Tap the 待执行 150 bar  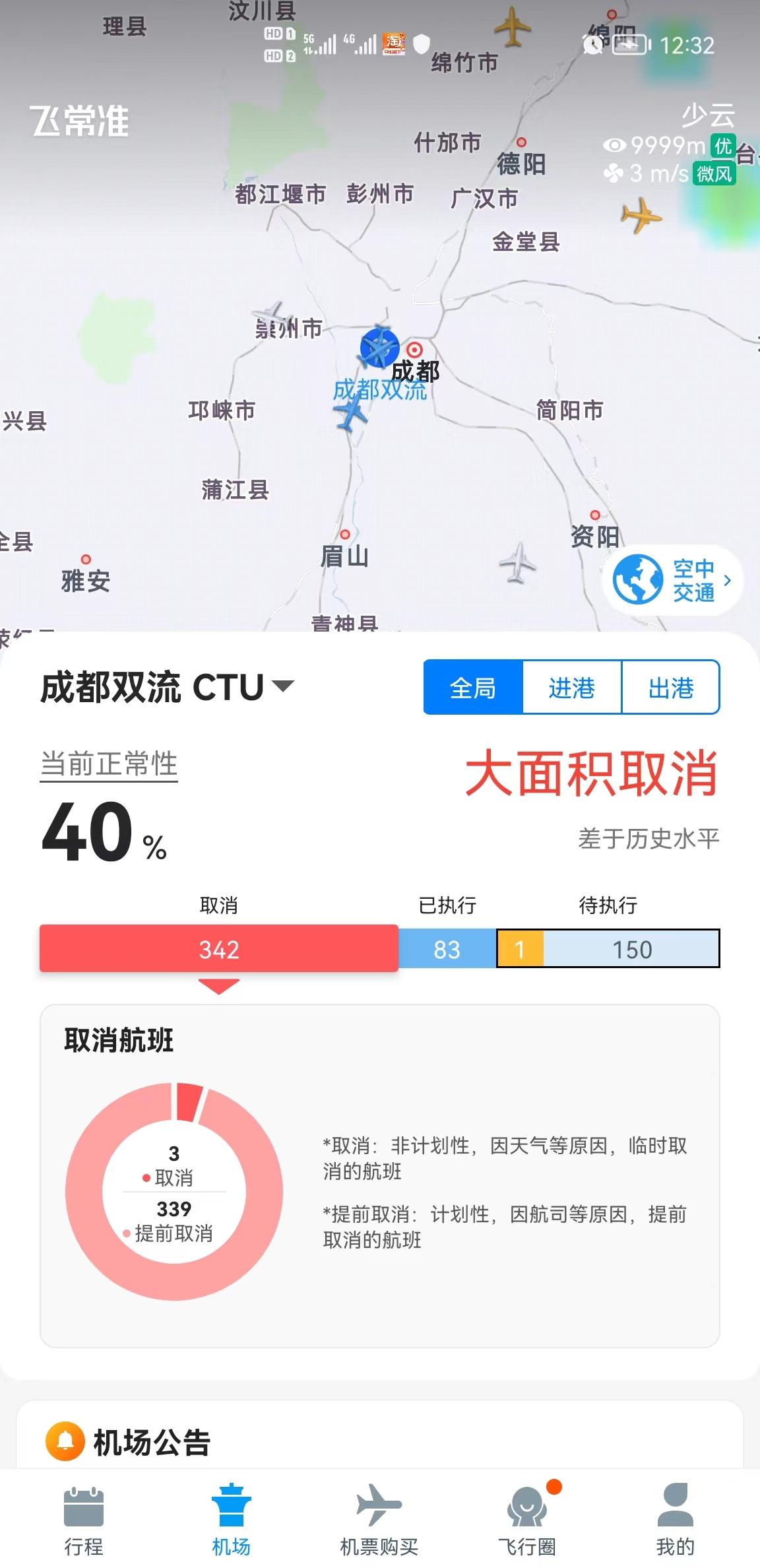coord(631,949)
